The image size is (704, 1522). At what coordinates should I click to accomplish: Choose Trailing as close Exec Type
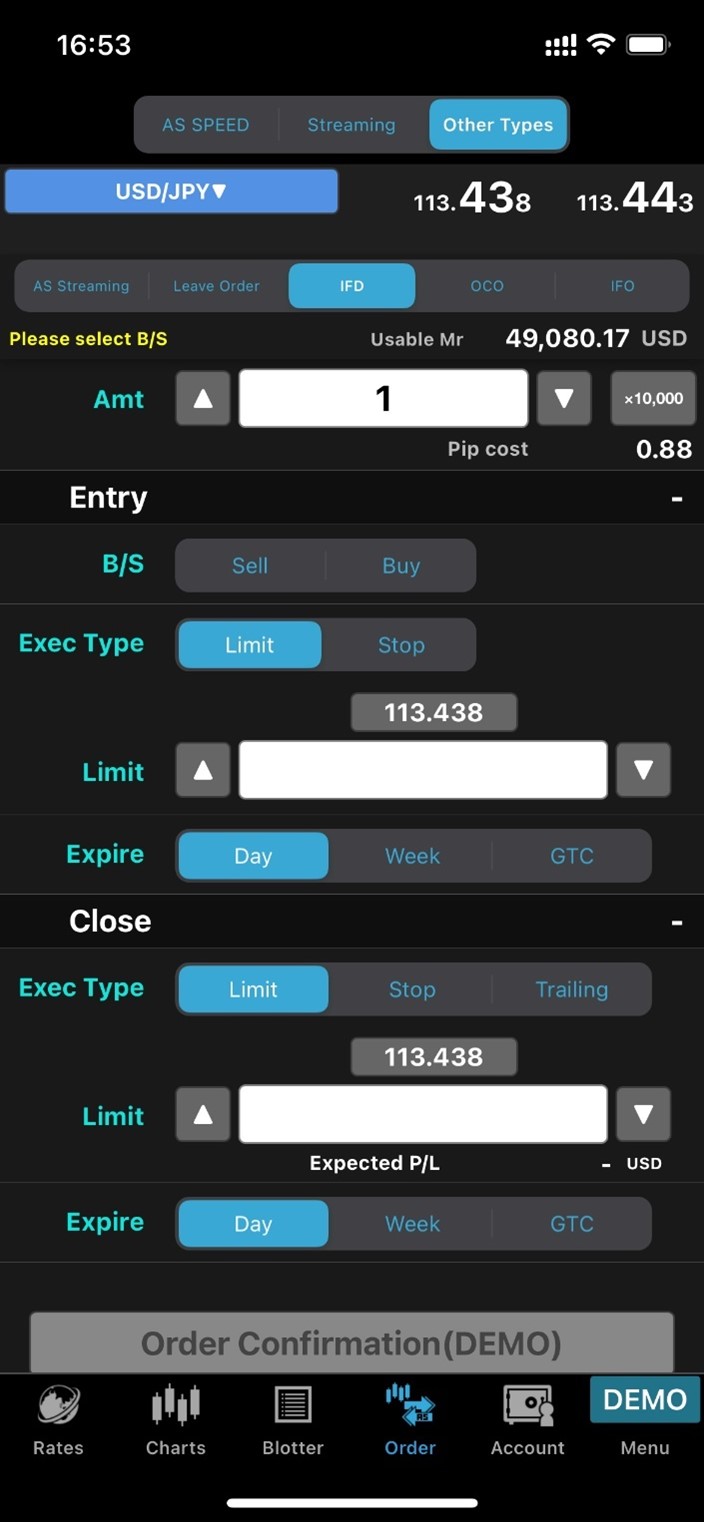572,989
